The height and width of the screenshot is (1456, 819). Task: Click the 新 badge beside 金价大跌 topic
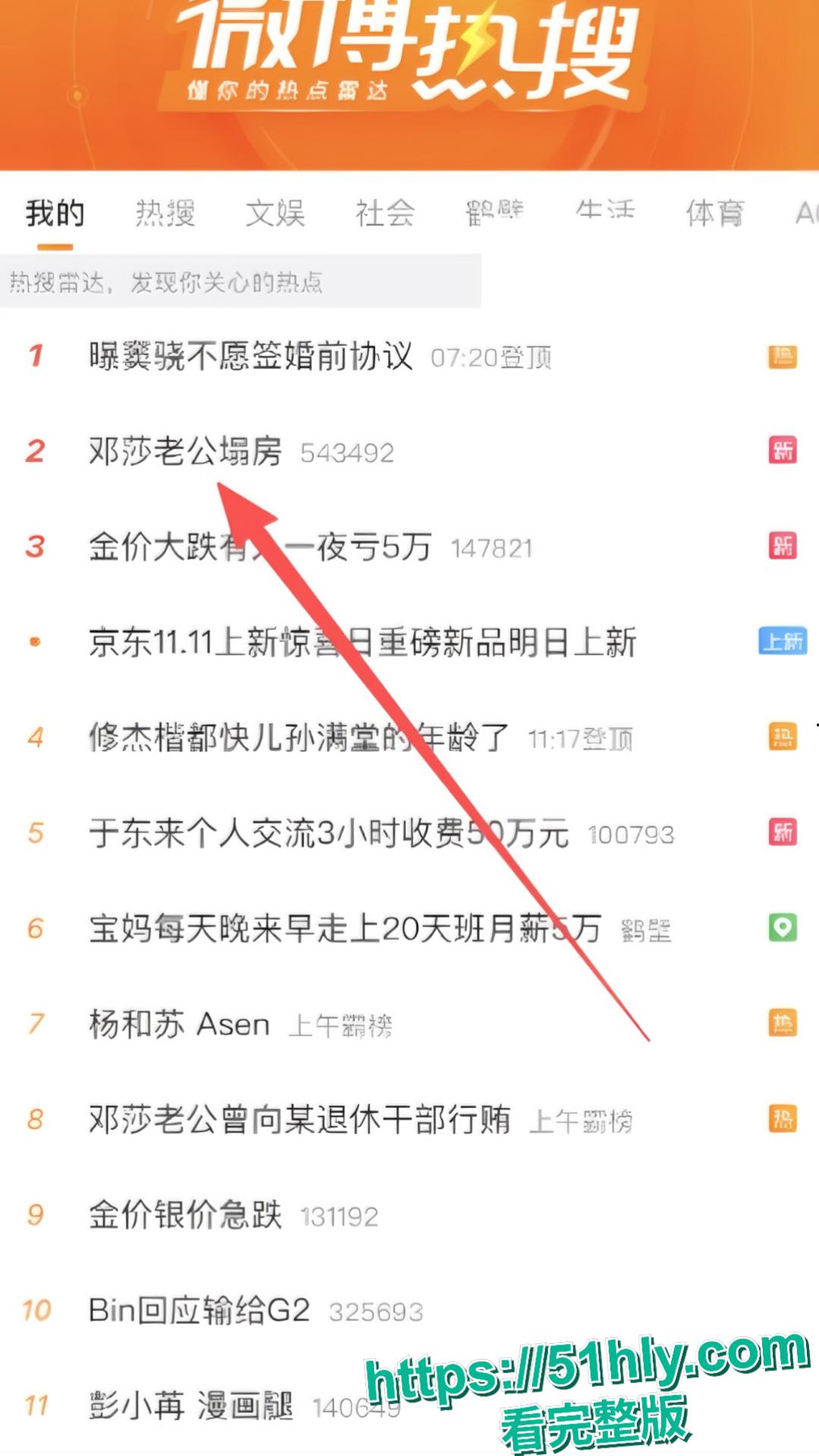click(x=783, y=547)
